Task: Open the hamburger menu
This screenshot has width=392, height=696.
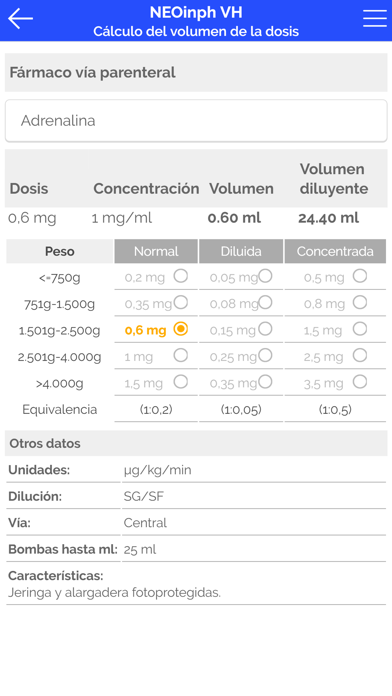Action: 375,19
